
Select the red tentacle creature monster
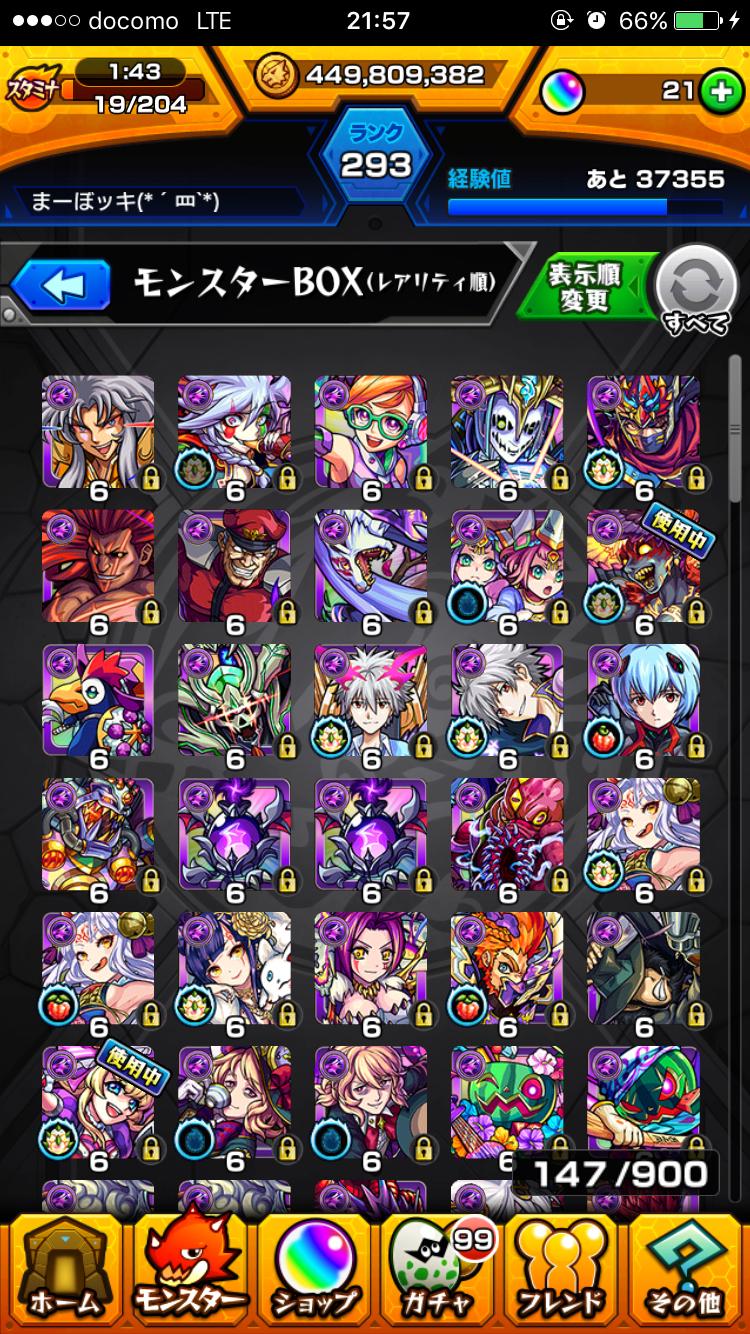click(x=507, y=834)
